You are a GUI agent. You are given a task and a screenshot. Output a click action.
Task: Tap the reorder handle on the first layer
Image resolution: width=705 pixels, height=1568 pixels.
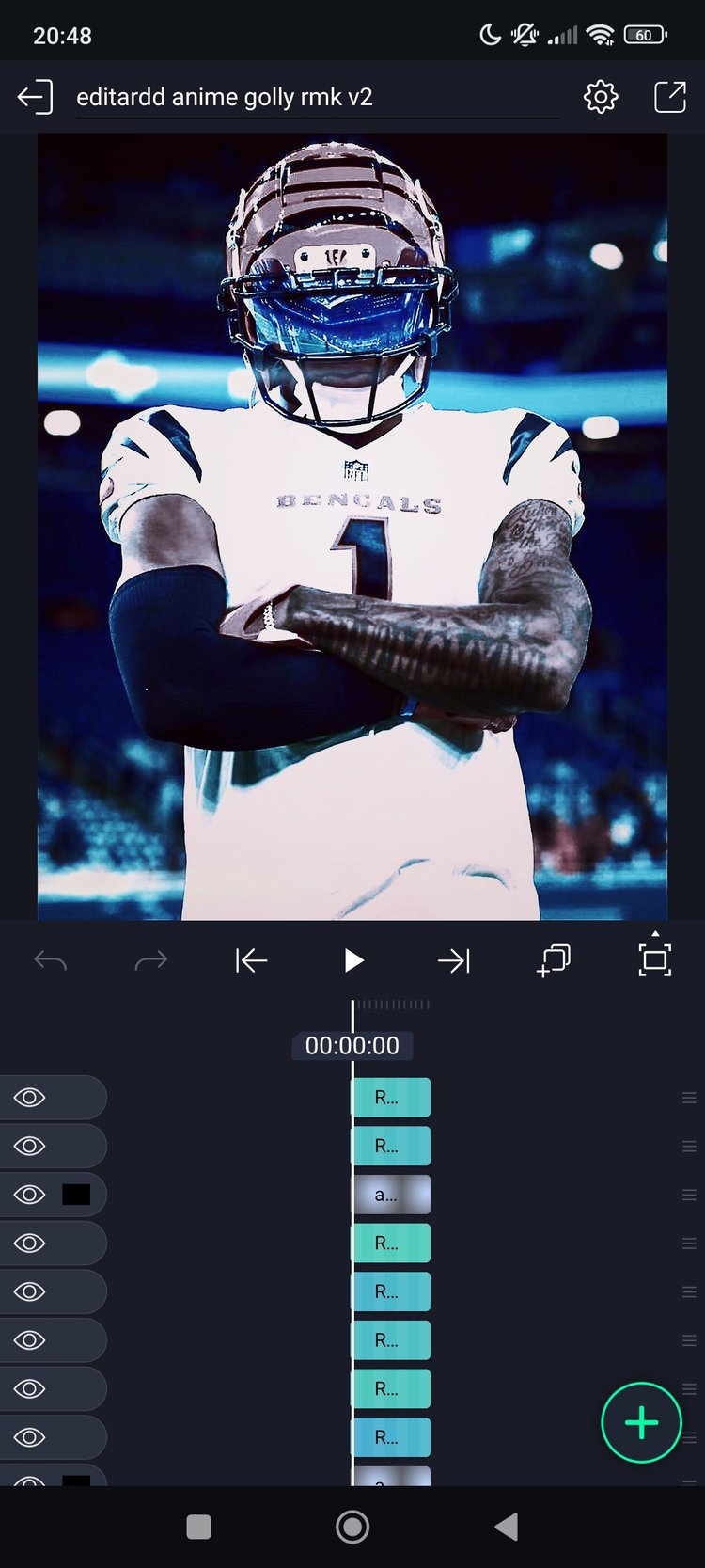(689, 1098)
